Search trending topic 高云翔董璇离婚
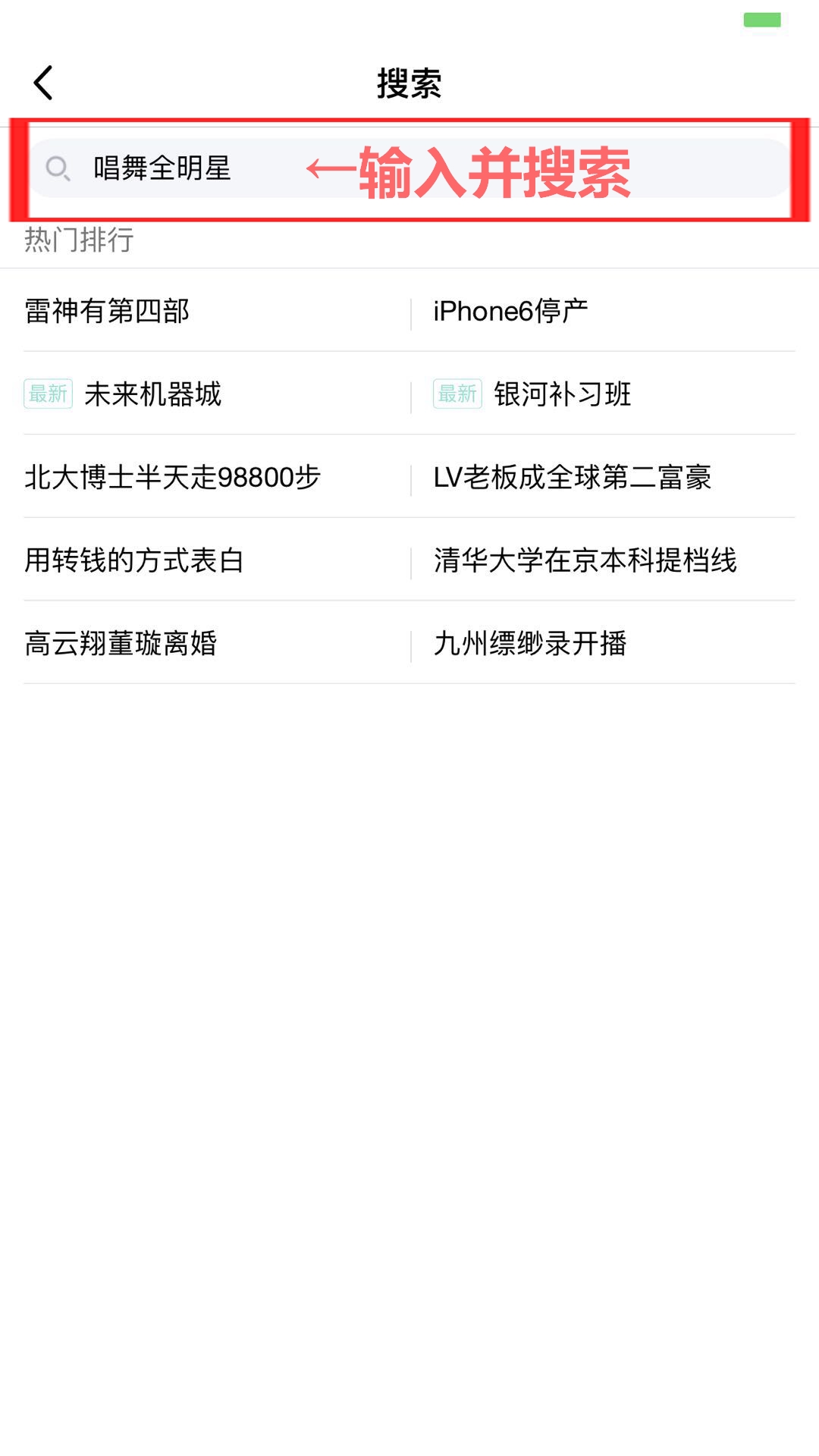 tap(121, 644)
